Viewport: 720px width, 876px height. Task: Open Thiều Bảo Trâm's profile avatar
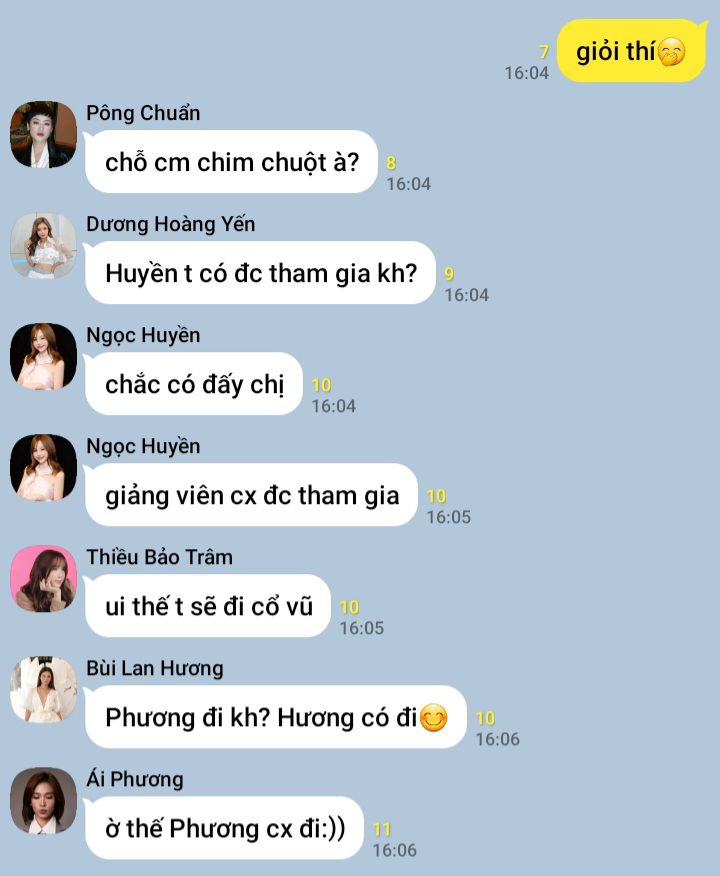click(x=43, y=578)
